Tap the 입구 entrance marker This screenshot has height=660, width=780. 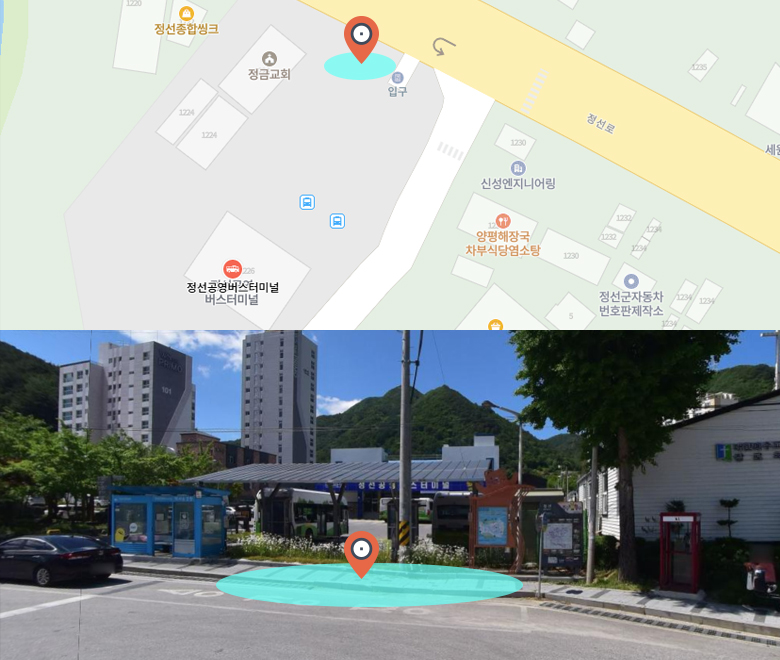397,77
